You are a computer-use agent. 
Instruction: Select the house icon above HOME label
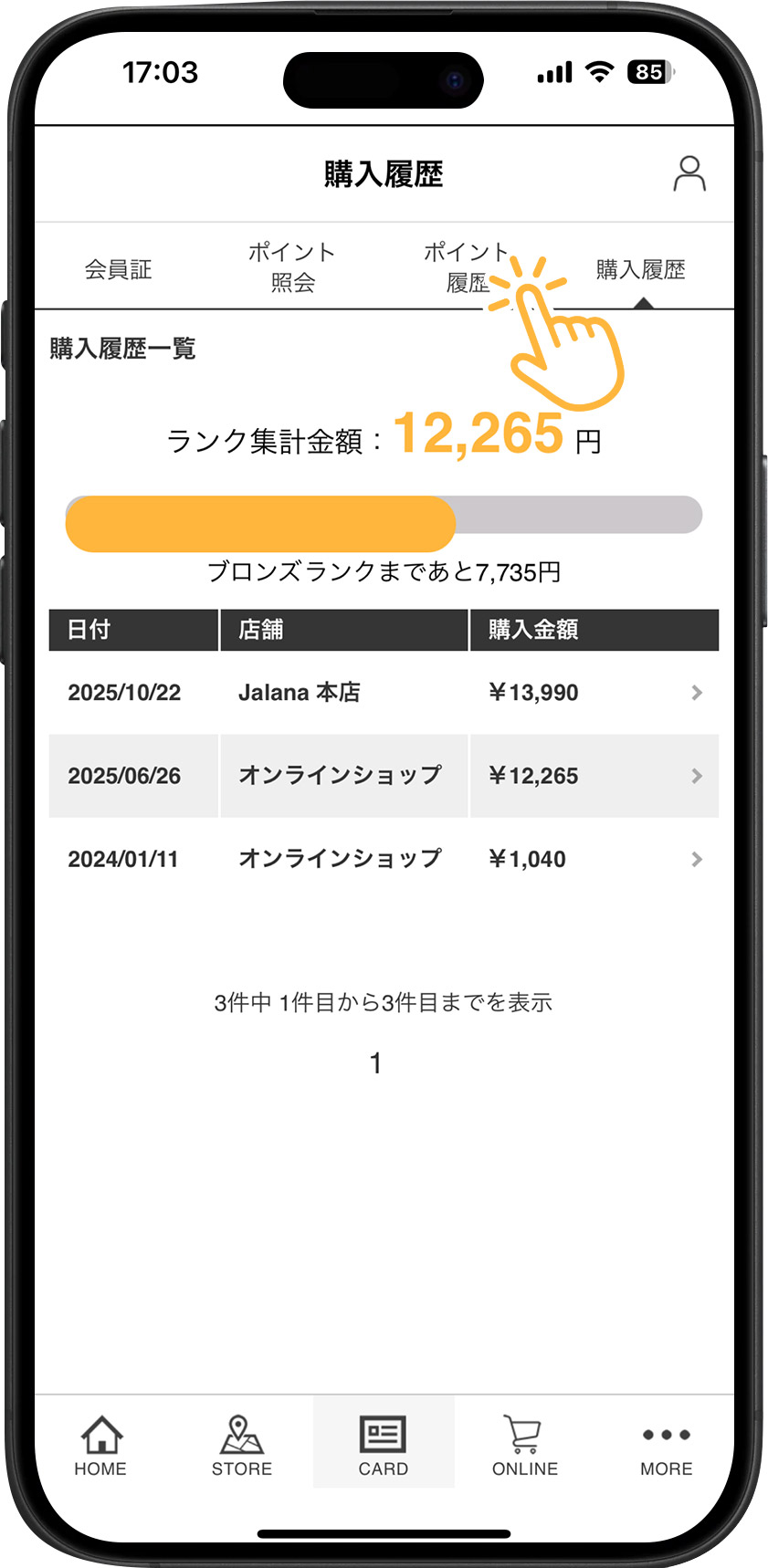pos(100,1433)
